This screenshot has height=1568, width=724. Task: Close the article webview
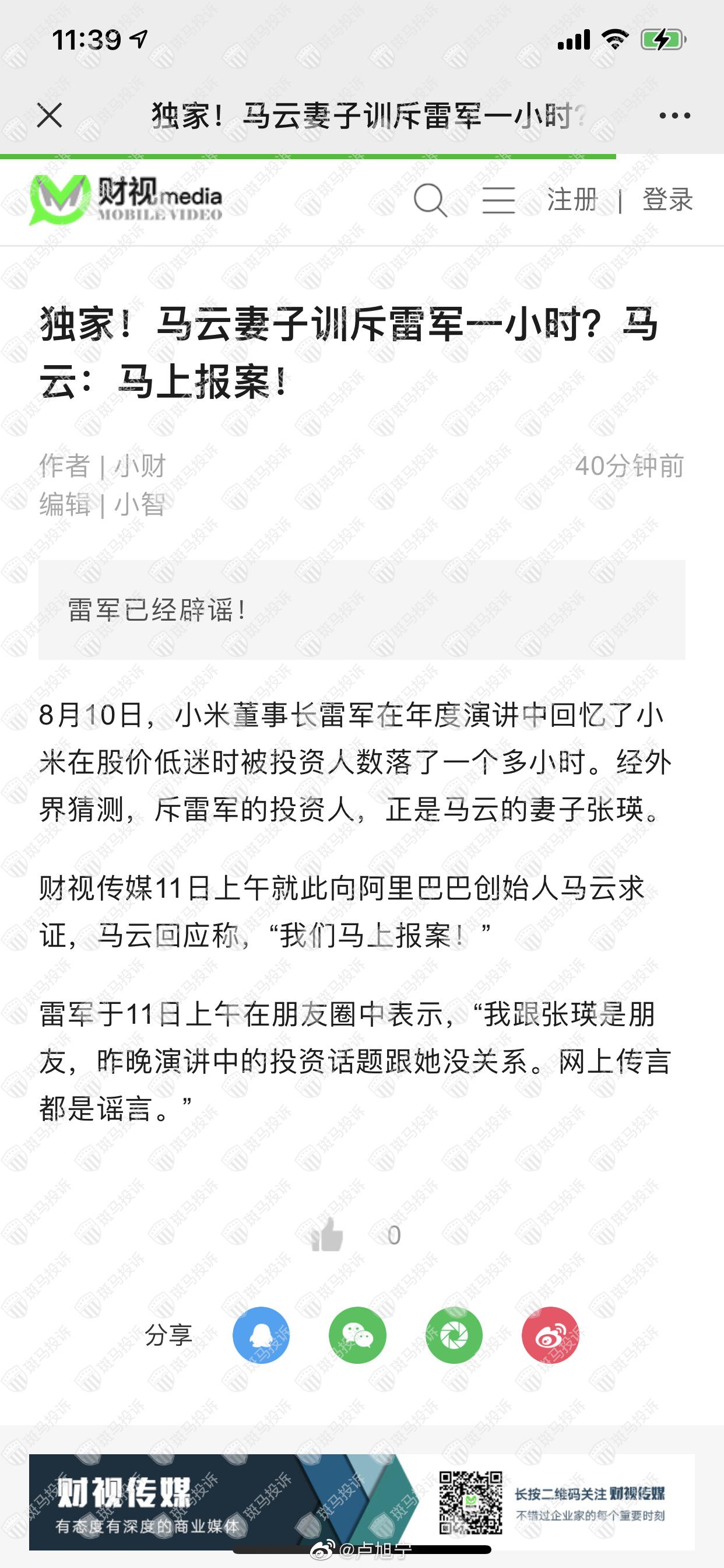coord(50,115)
